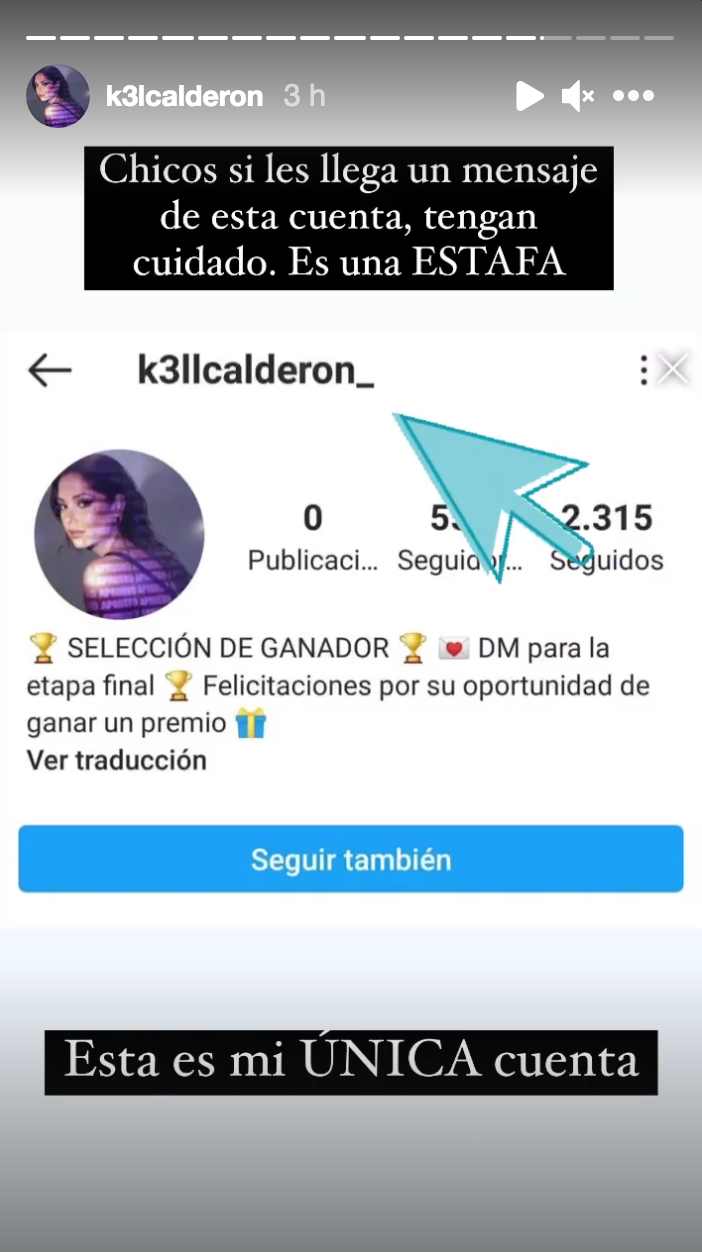Tap the k3lcalderon username

tap(184, 96)
